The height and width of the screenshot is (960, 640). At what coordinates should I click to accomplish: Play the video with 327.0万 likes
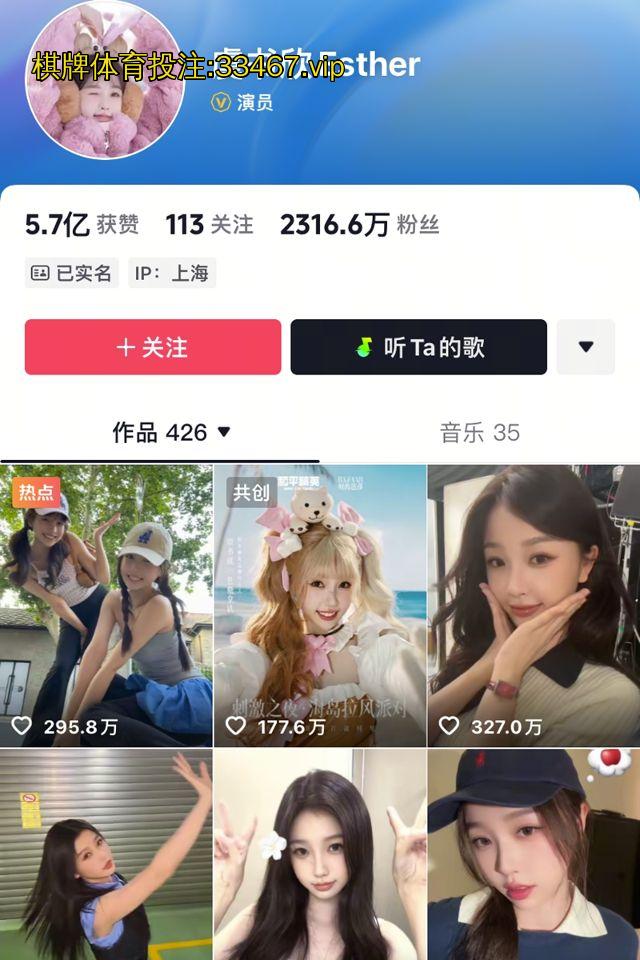coord(534,605)
